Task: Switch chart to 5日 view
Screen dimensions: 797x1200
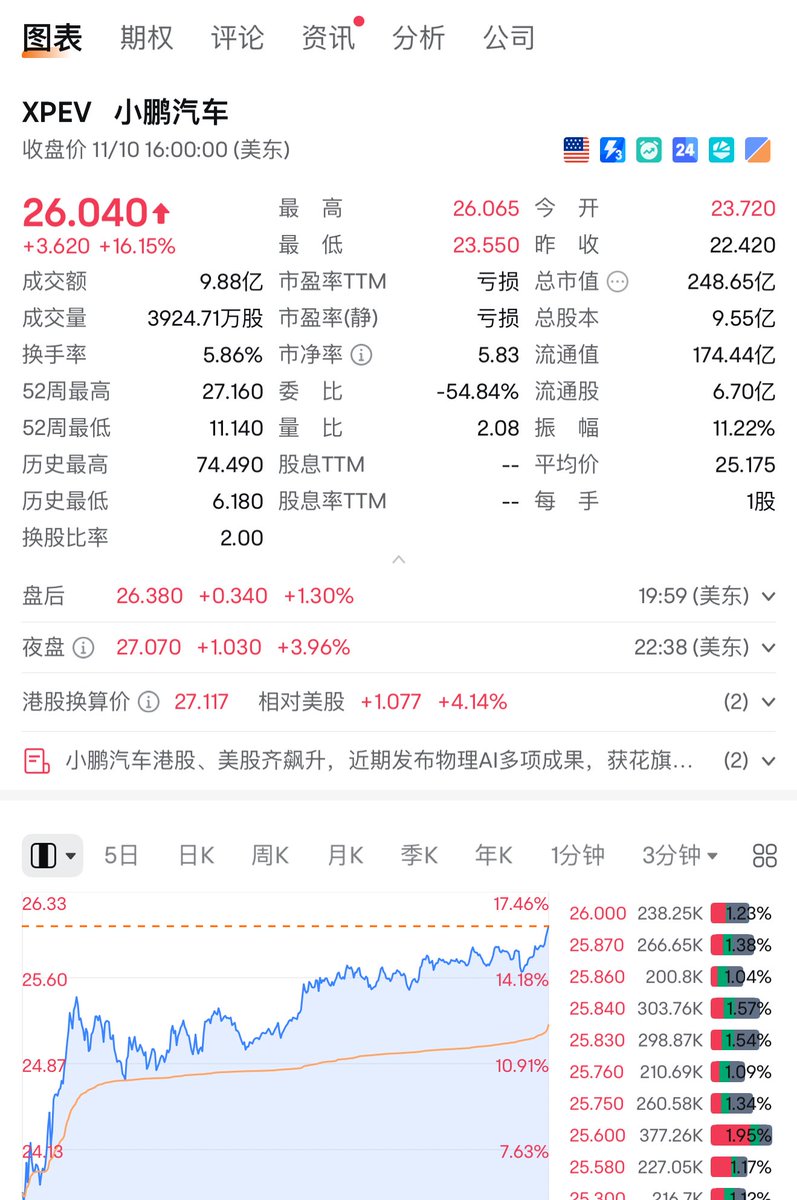Action: click(121, 856)
